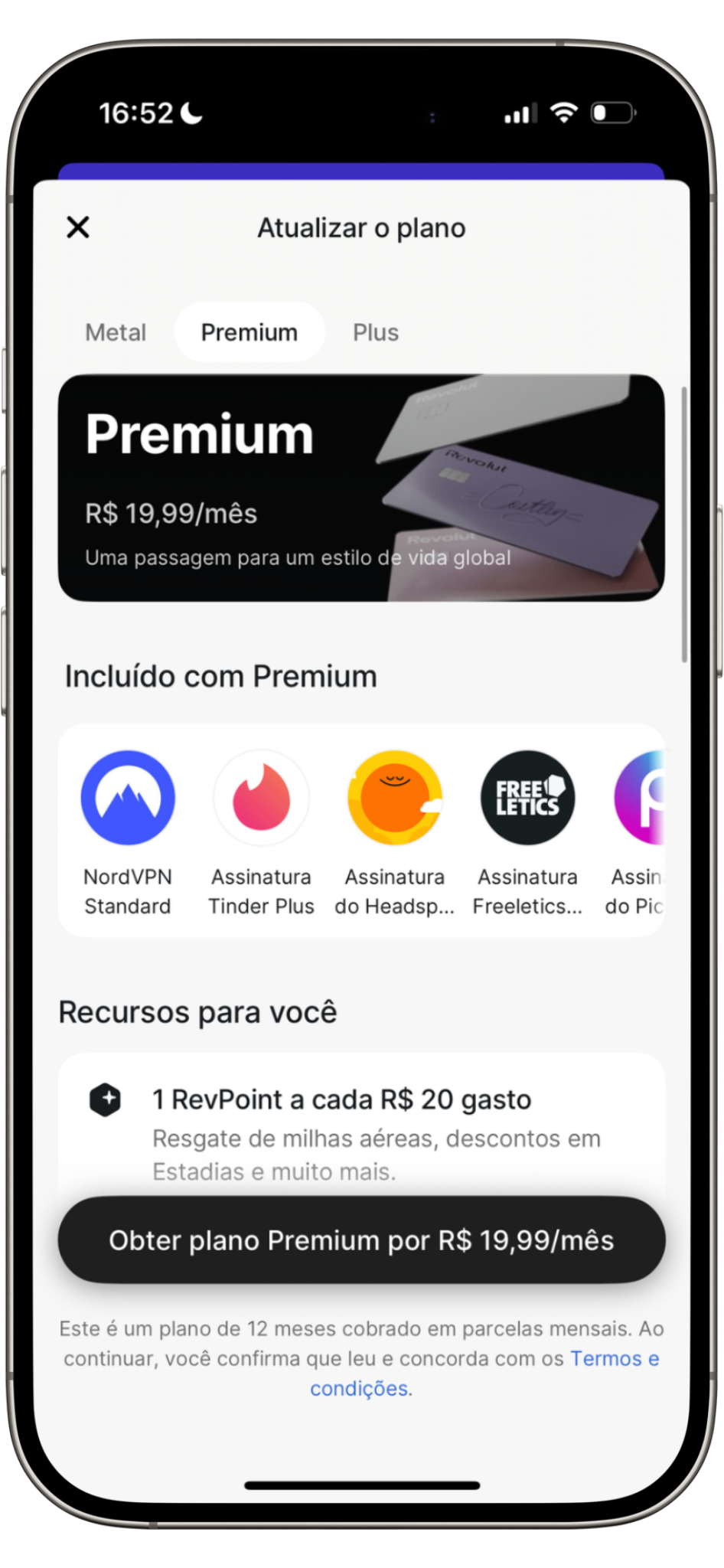The image size is (724, 1568).
Task: Open the 1 RevPoint a cada R$ 20 row
Action: coord(361,1125)
